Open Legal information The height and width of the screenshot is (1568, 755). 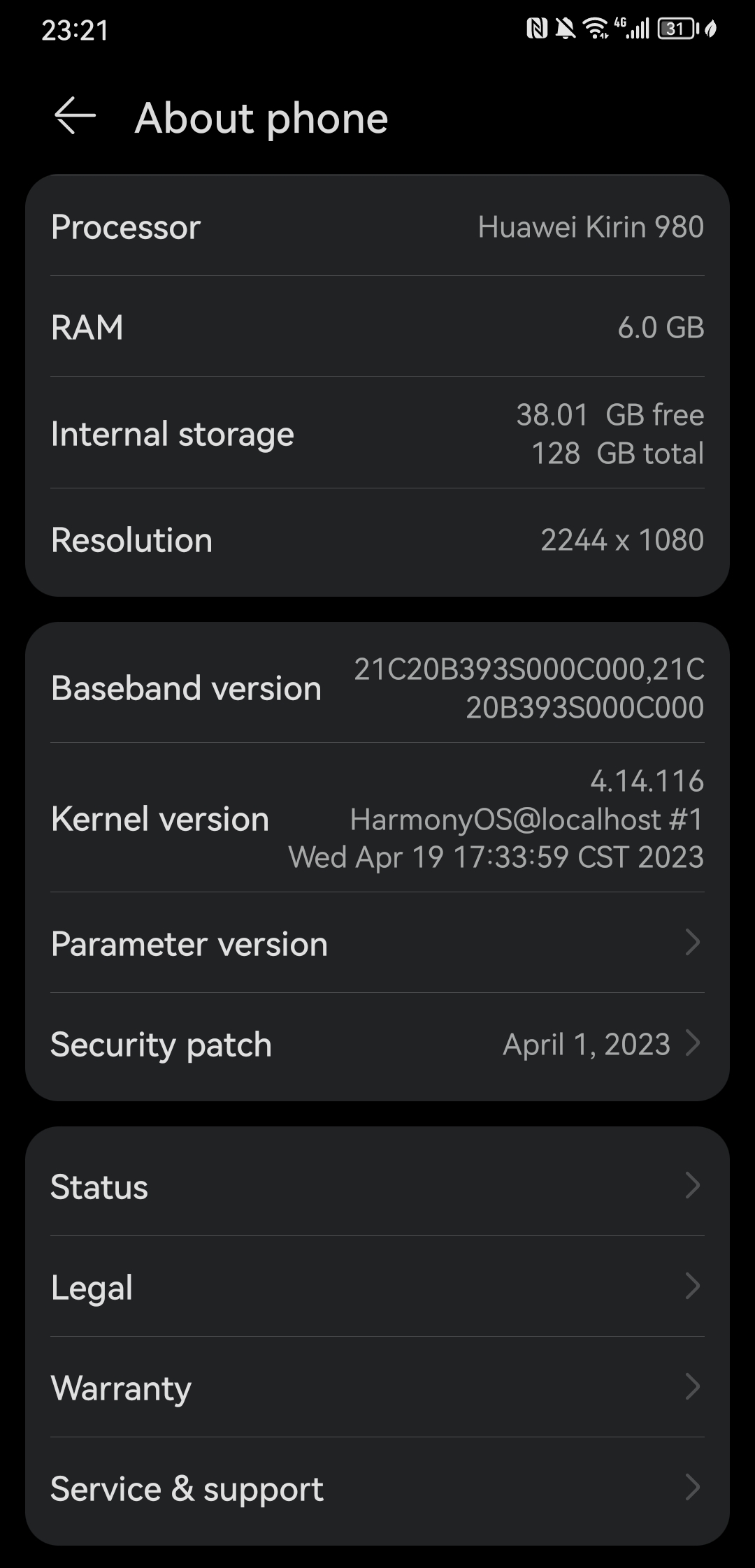tap(377, 1287)
